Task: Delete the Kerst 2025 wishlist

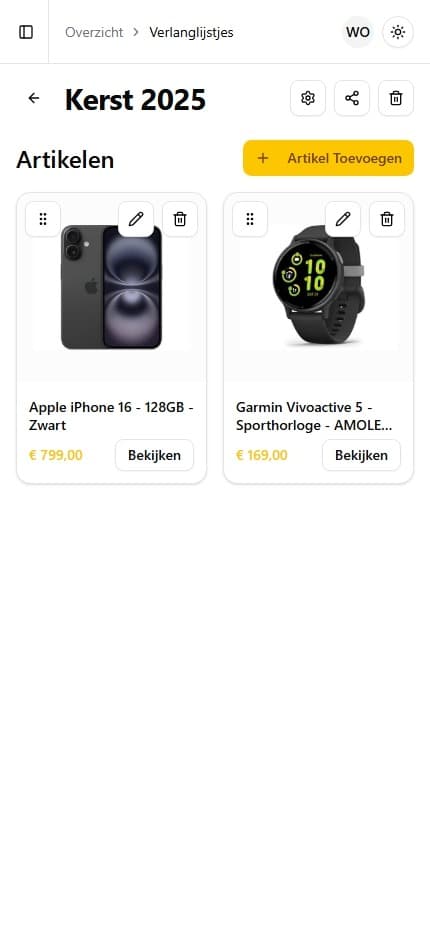Action: pos(396,98)
